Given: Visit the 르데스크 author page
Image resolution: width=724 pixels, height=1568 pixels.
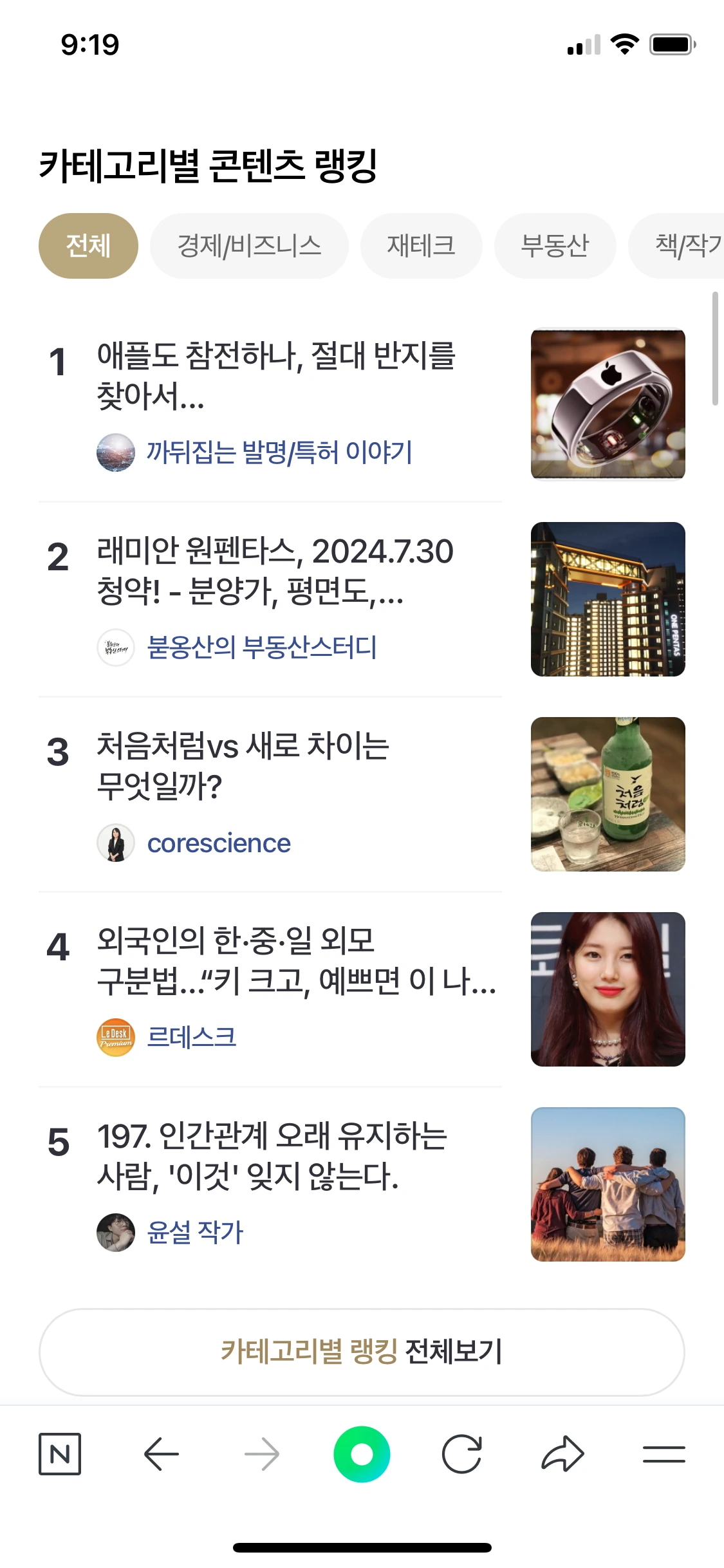Looking at the screenshot, I should coord(191,1038).
